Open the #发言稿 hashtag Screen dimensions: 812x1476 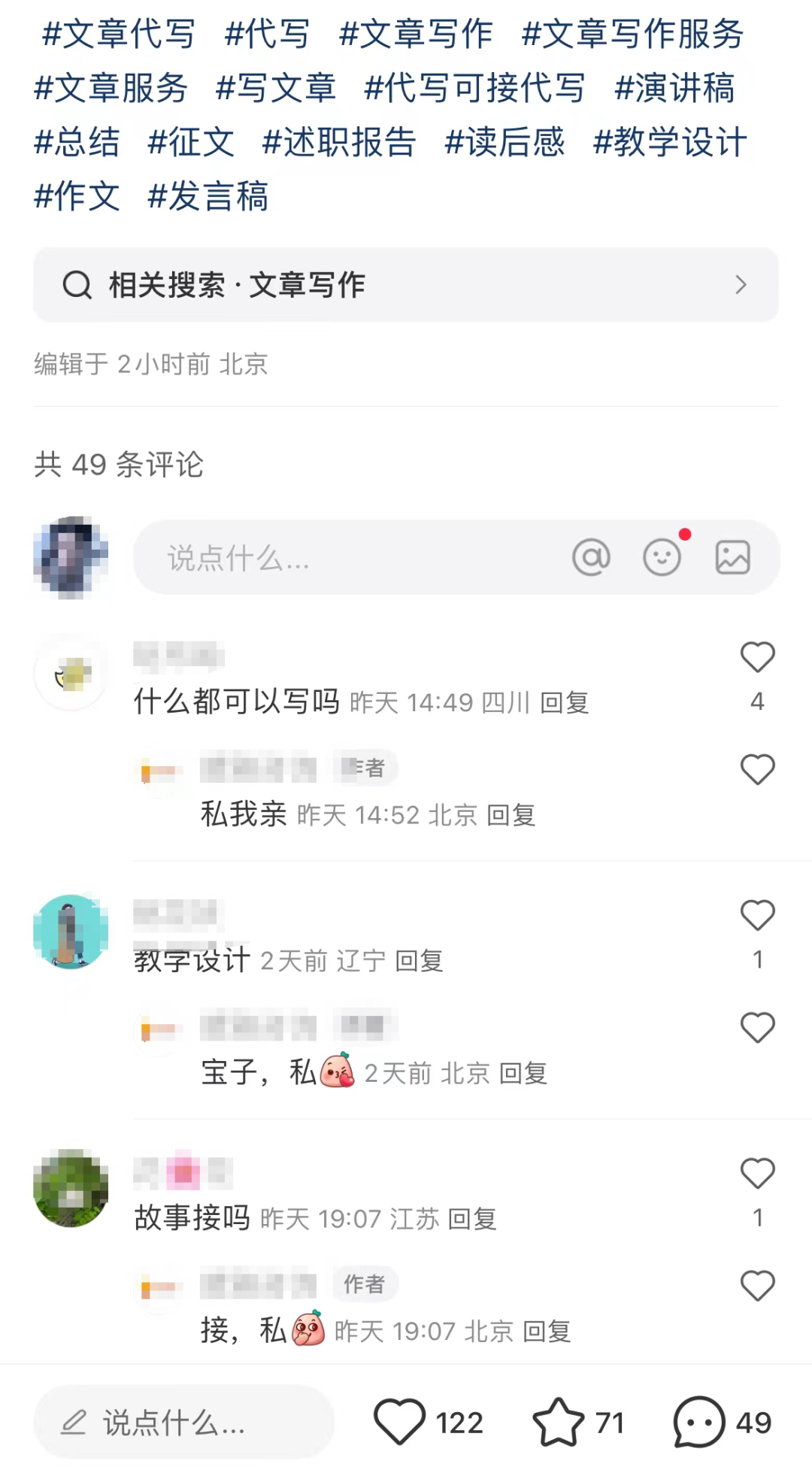coord(208,197)
